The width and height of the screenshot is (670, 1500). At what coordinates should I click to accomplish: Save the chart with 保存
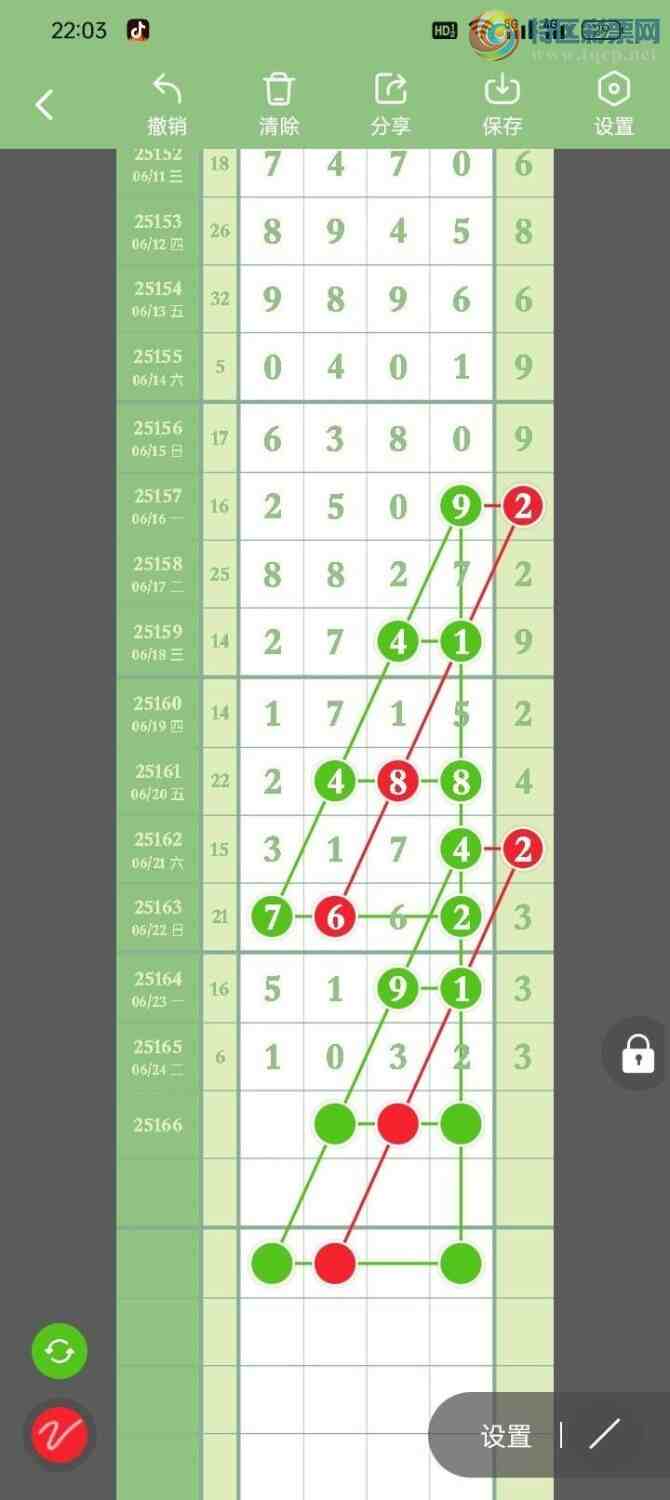[x=502, y=104]
